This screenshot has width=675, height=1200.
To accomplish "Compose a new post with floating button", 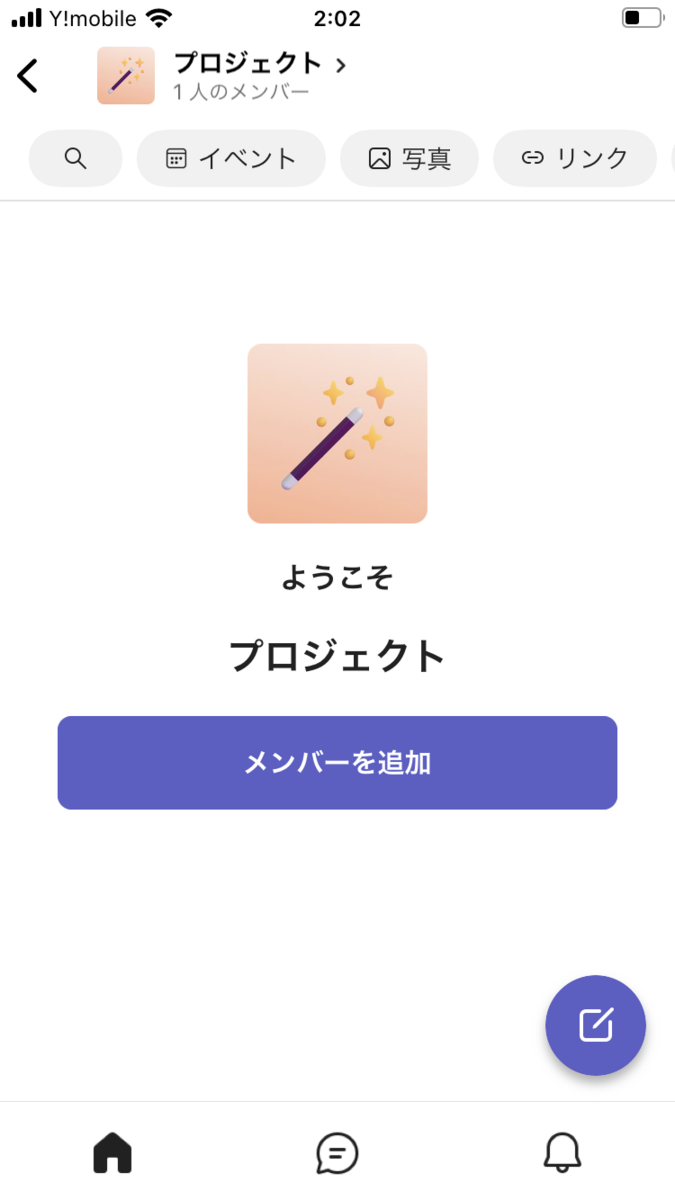I will point(595,1025).
